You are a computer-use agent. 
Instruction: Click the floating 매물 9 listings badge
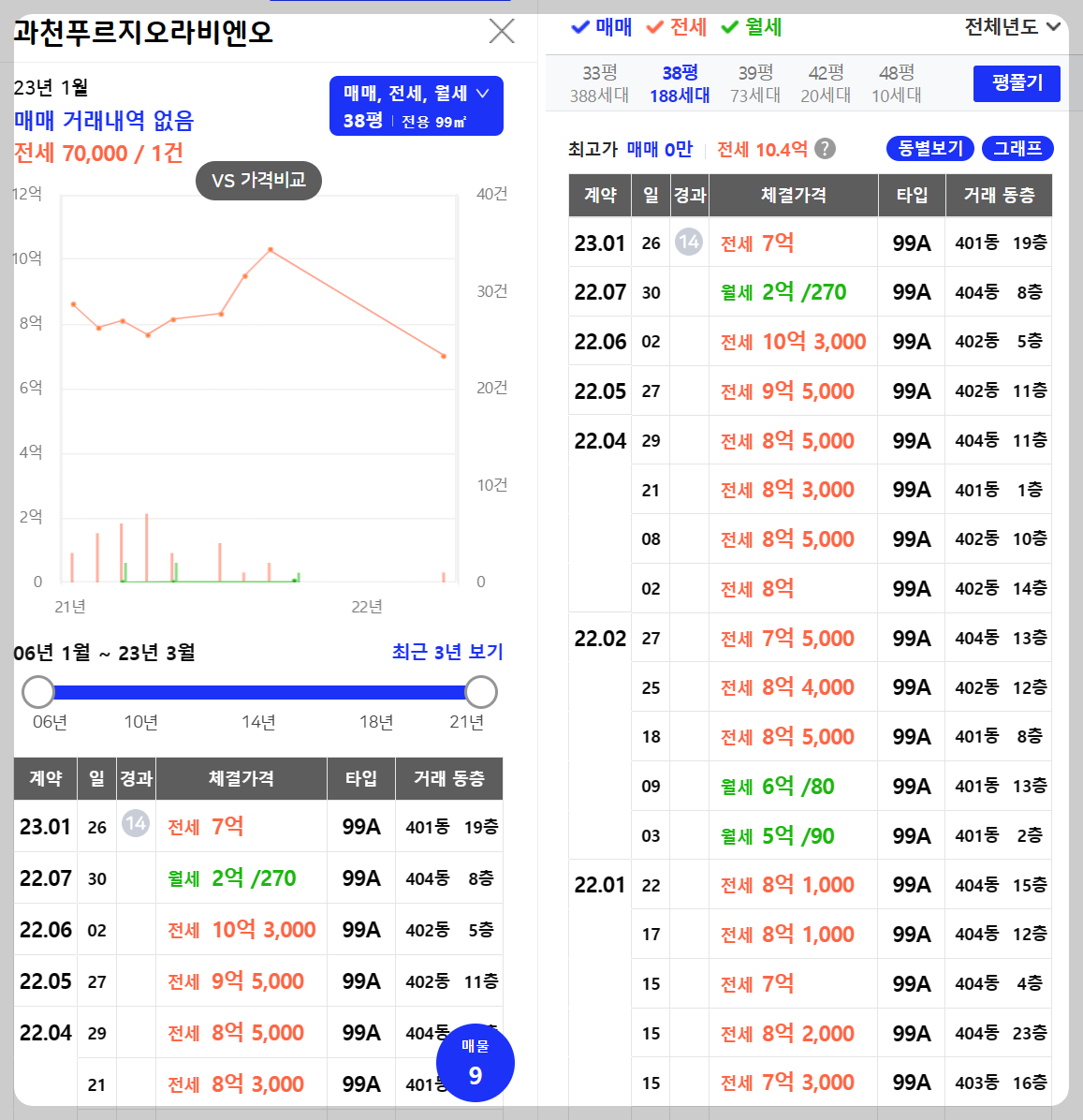pos(476,1063)
